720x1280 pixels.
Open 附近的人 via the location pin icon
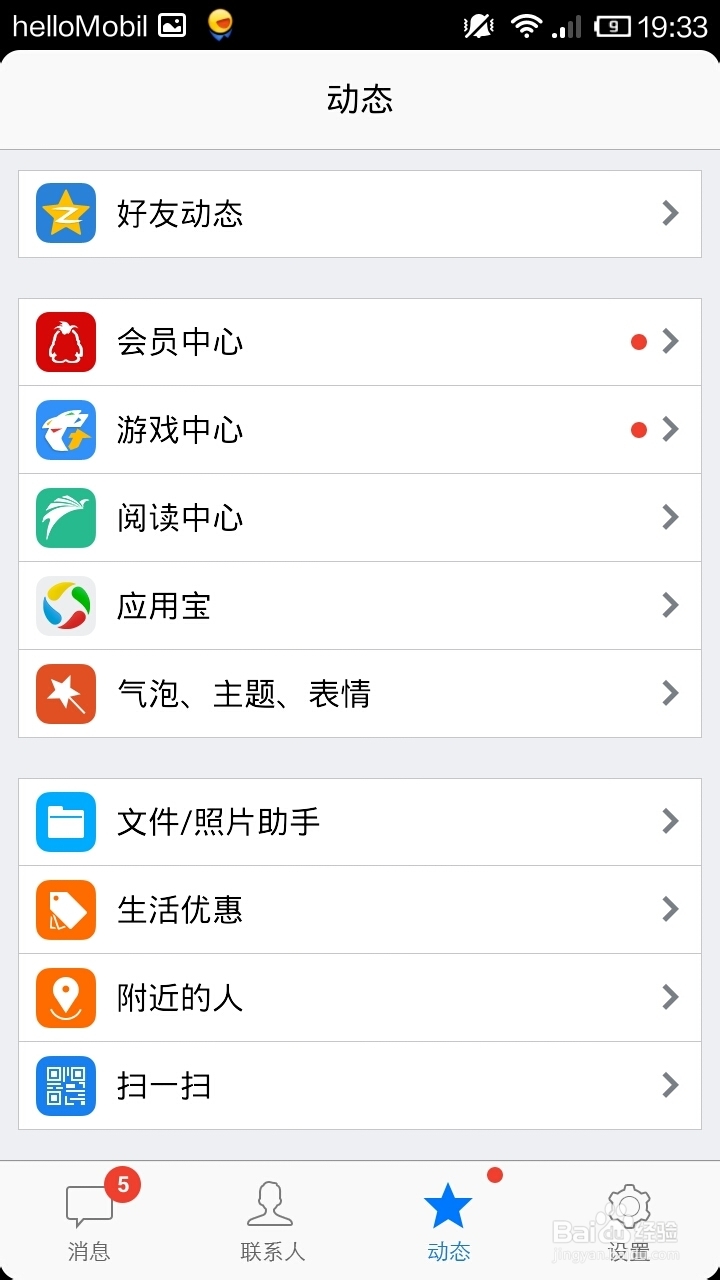coord(64,997)
